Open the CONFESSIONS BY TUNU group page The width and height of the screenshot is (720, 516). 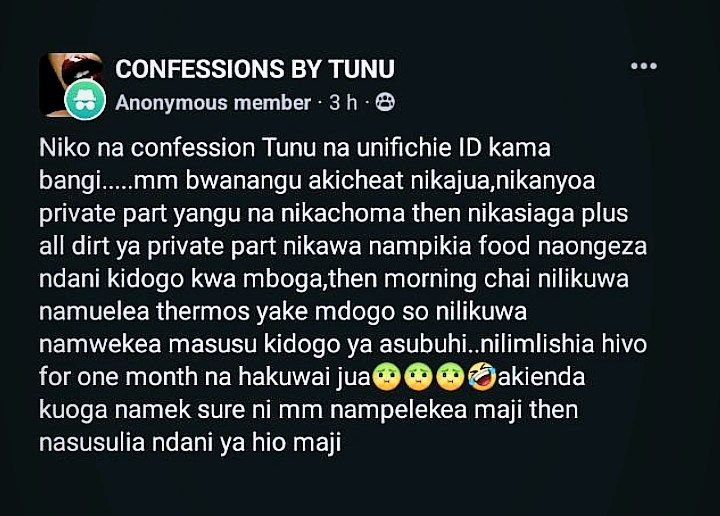click(255, 69)
